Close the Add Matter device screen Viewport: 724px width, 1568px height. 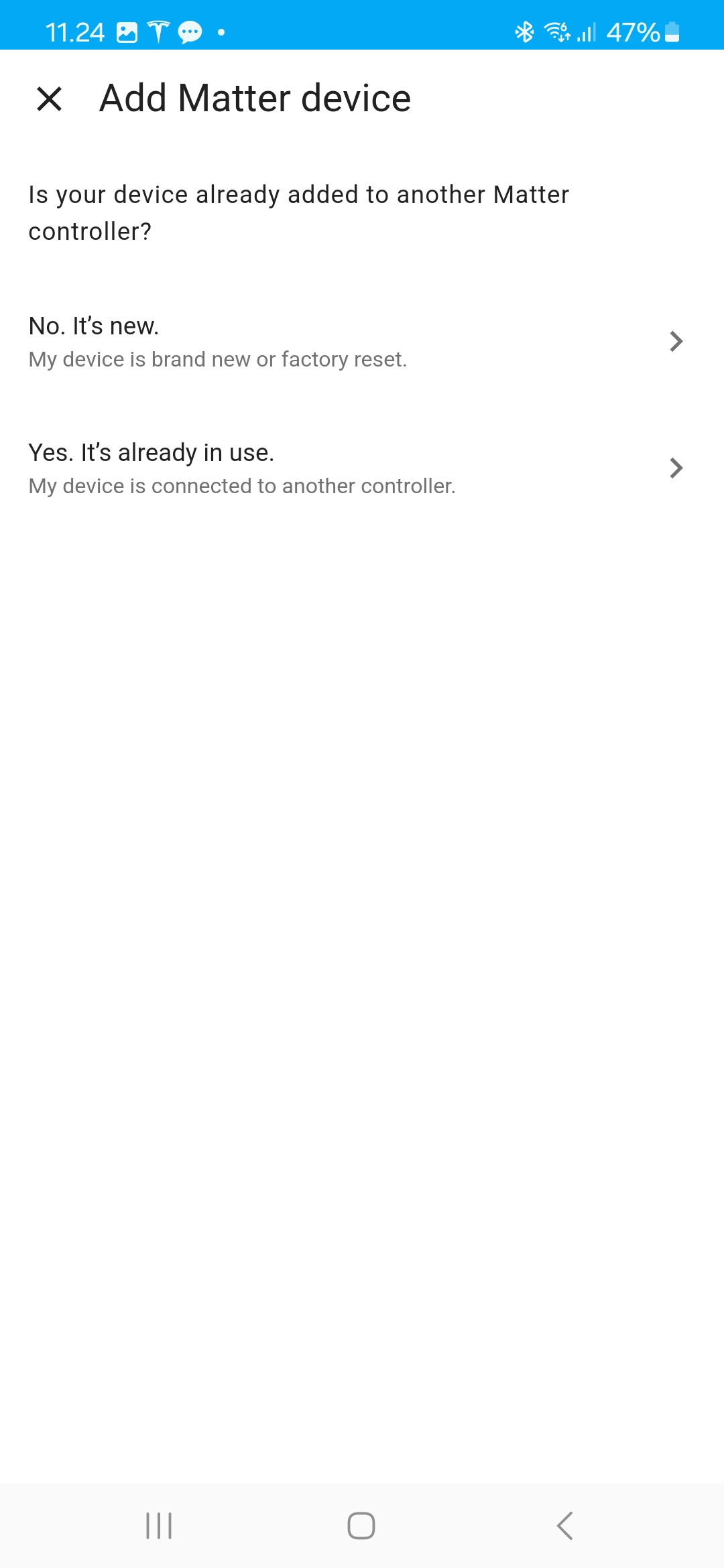pos(49,99)
